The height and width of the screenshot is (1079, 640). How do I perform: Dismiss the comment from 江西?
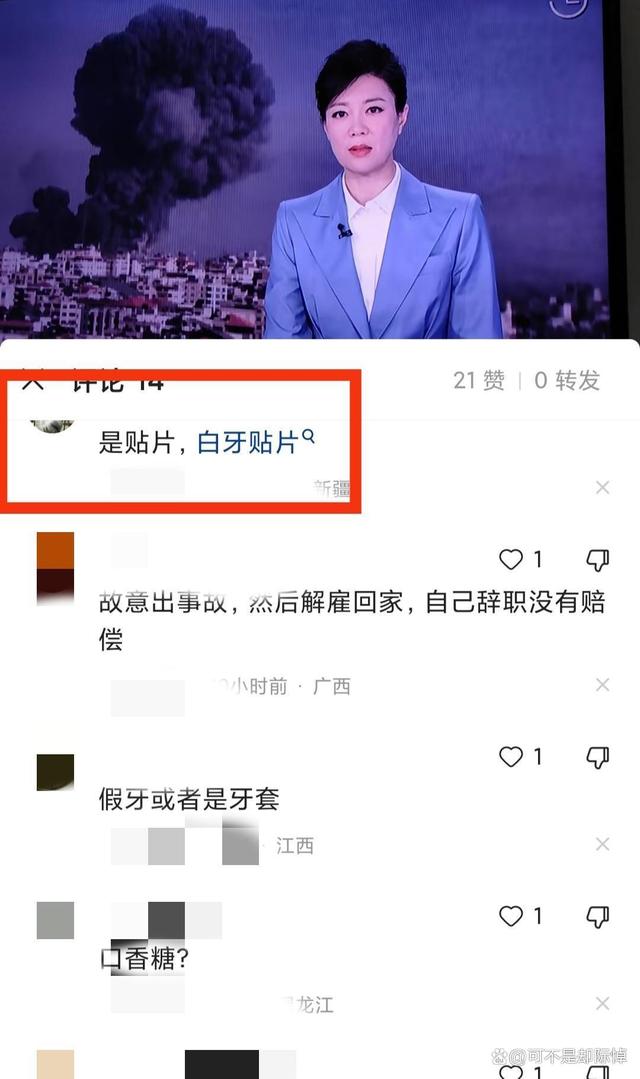click(602, 845)
